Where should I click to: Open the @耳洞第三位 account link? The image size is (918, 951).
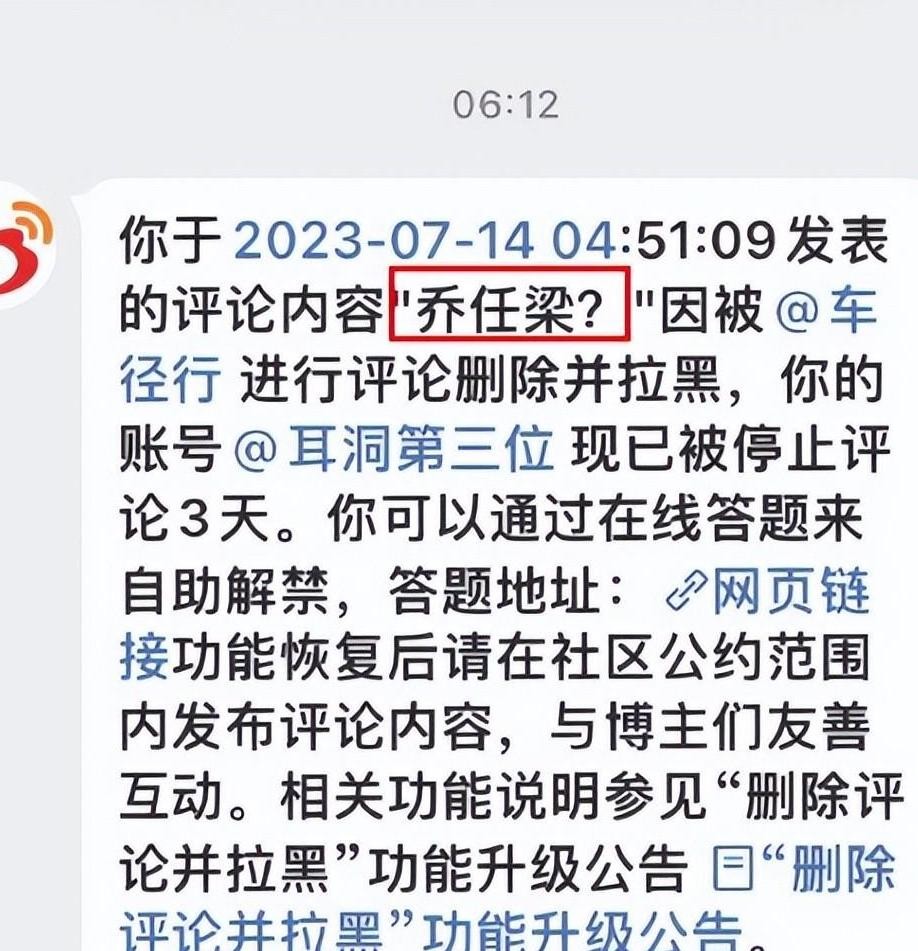click(x=392, y=451)
